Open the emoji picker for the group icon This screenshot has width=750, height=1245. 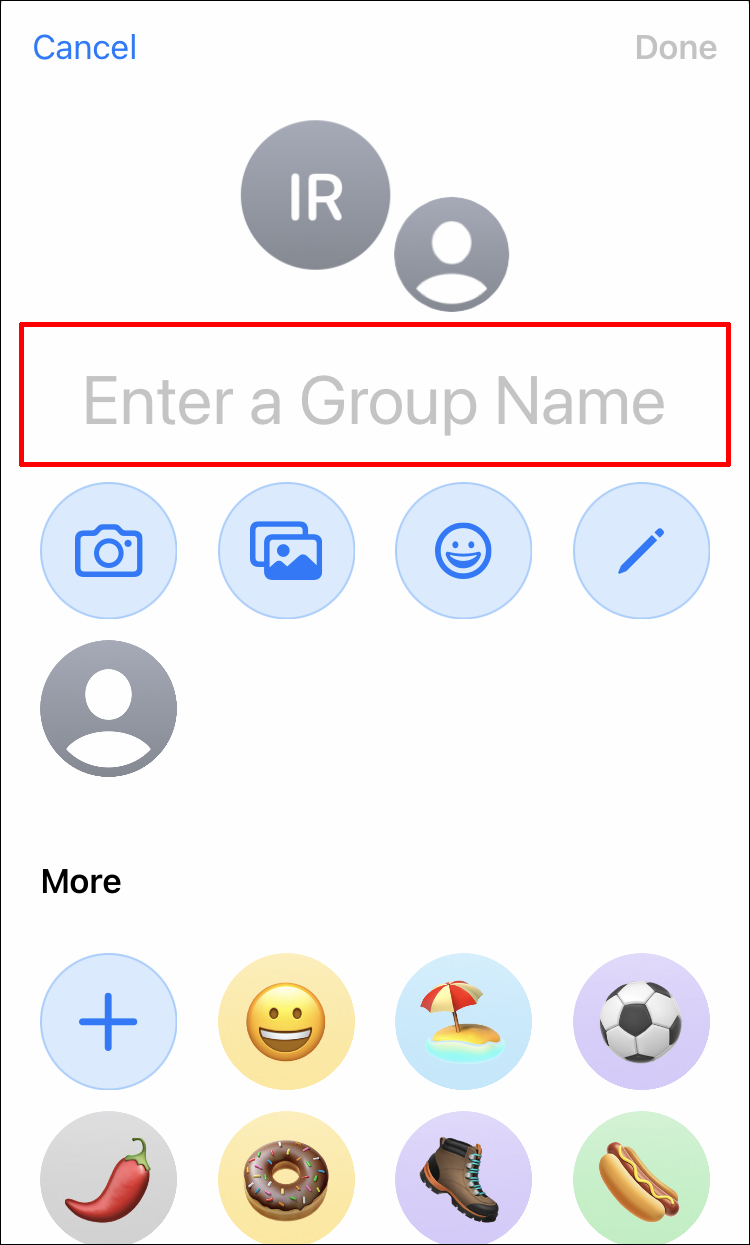pyautogui.click(x=464, y=550)
